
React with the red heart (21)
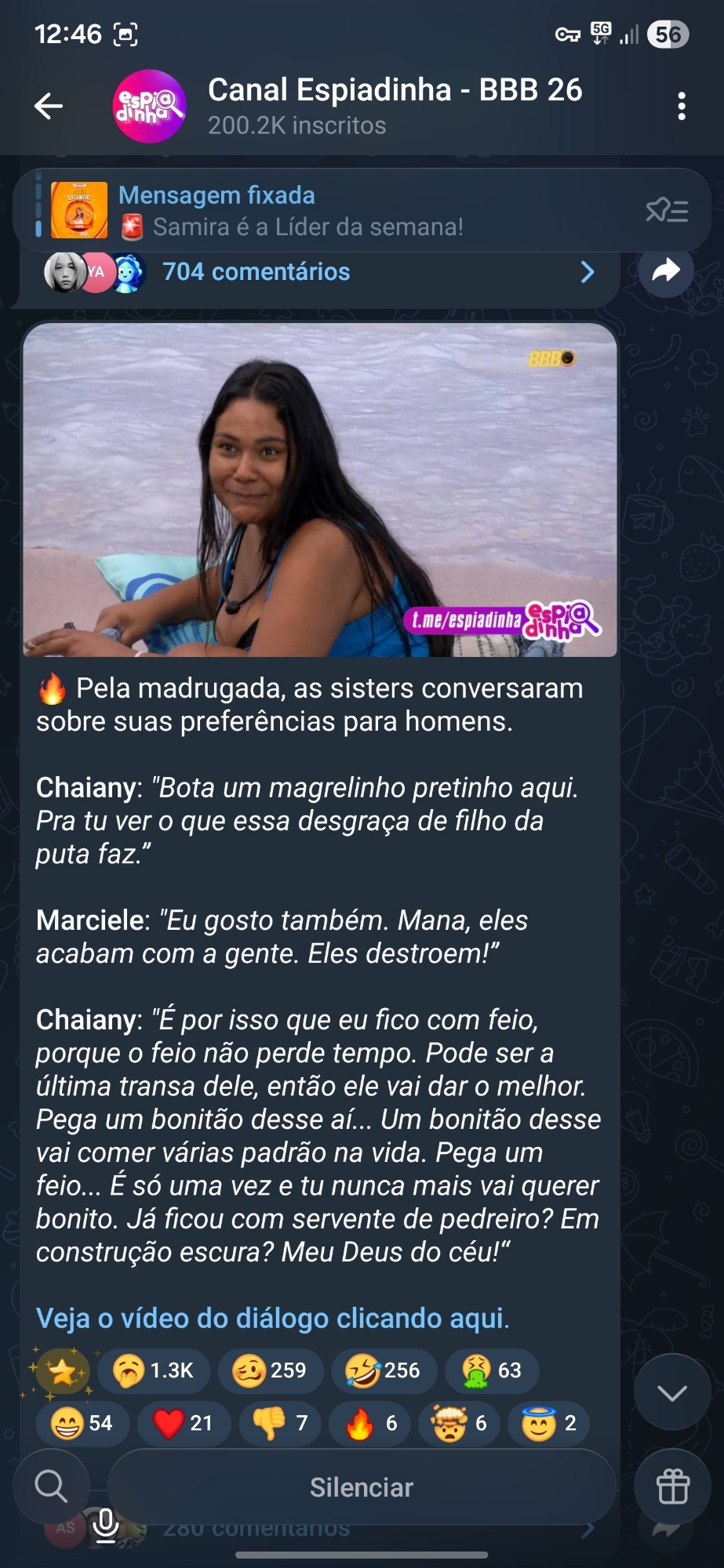pyautogui.click(x=183, y=1423)
